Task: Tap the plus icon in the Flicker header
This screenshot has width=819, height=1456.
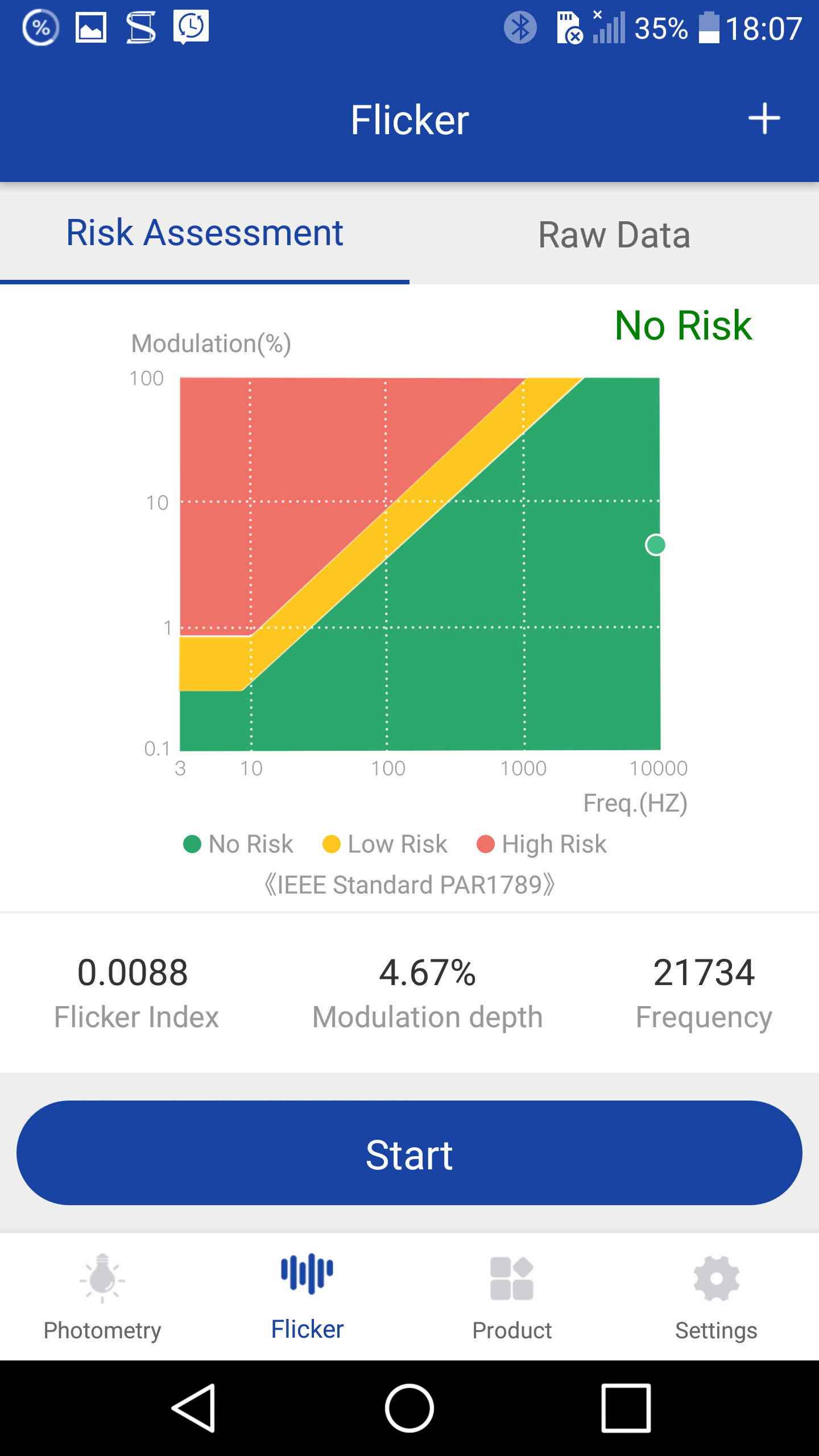Action: (x=764, y=119)
